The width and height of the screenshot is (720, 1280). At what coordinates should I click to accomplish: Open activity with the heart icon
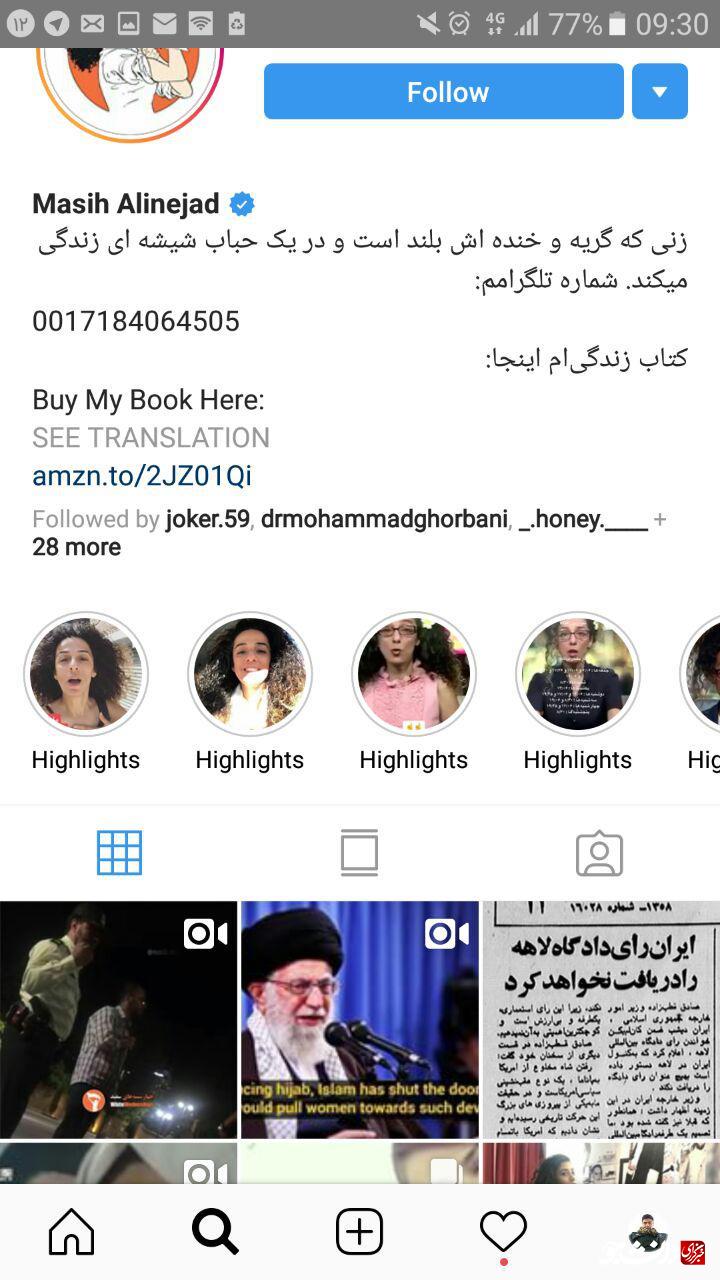(x=504, y=1232)
